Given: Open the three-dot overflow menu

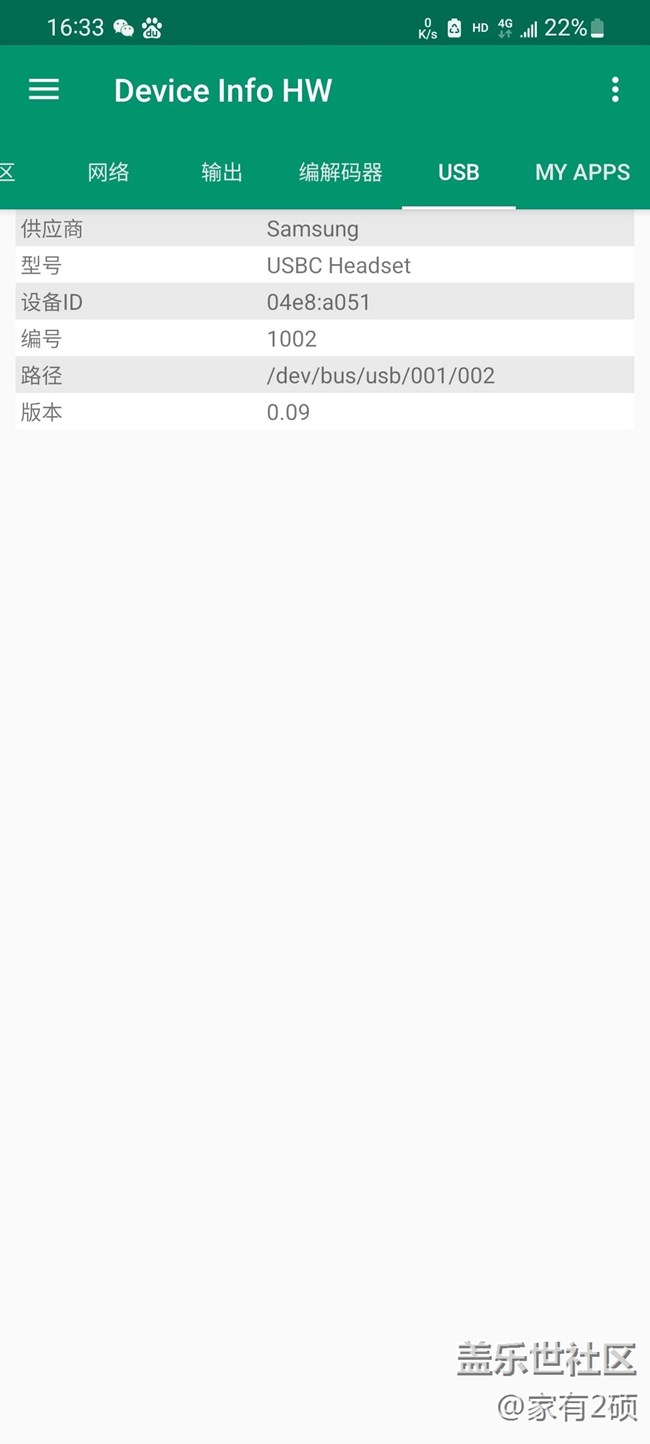Looking at the screenshot, I should pos(615,90).
